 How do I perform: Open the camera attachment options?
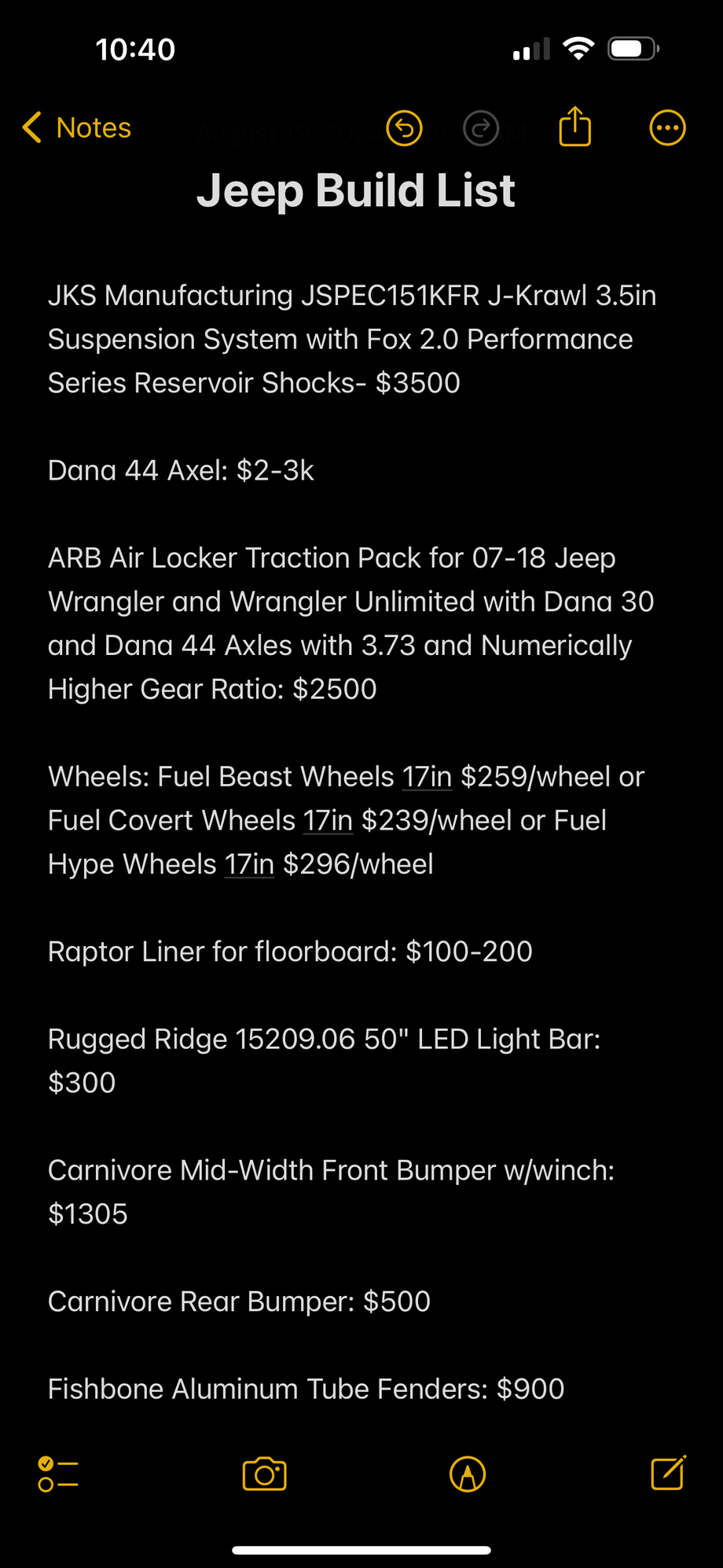(264, 1474)
